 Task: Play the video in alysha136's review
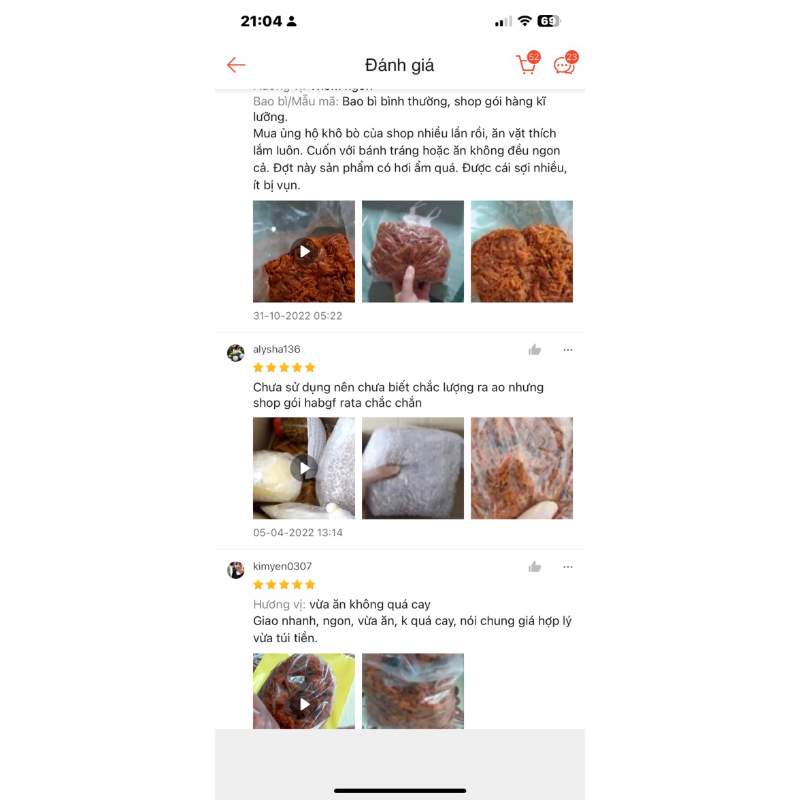pyautogui.click(x=304, y=468)
